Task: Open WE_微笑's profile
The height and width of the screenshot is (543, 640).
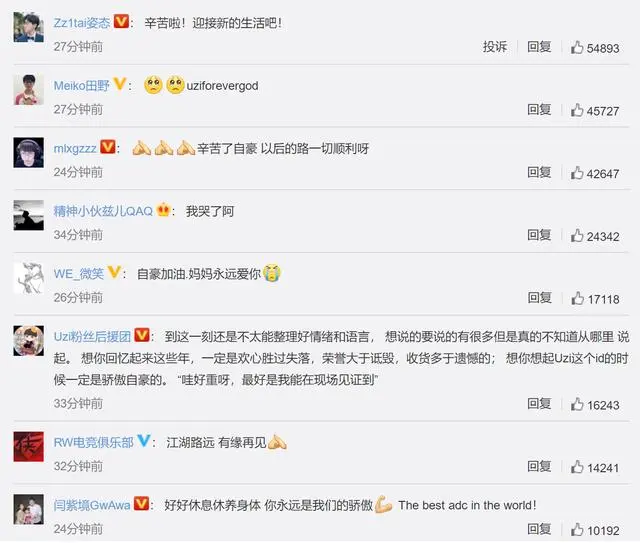Action: pyautogui.click(x=78, y=273)
